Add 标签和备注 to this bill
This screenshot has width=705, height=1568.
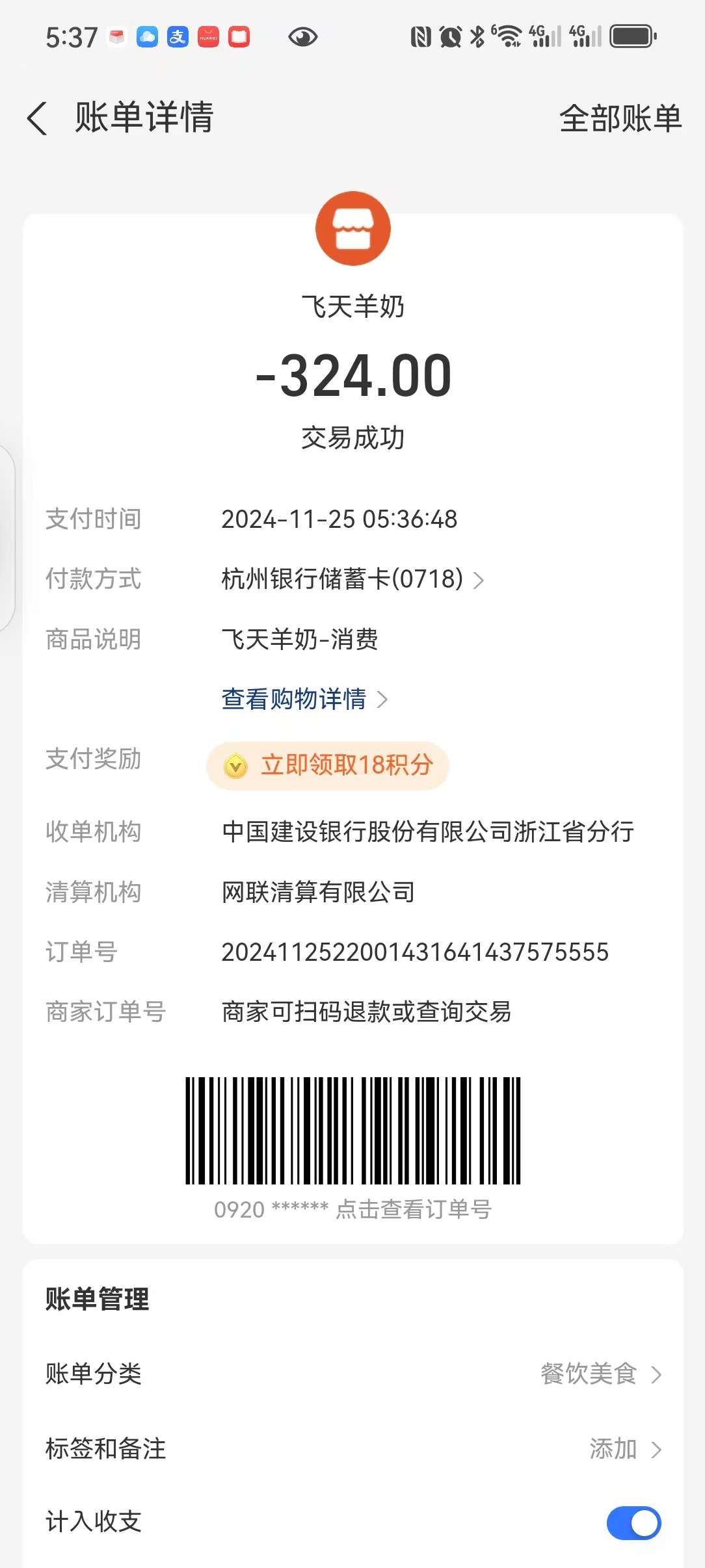[x=623, y=1448]
